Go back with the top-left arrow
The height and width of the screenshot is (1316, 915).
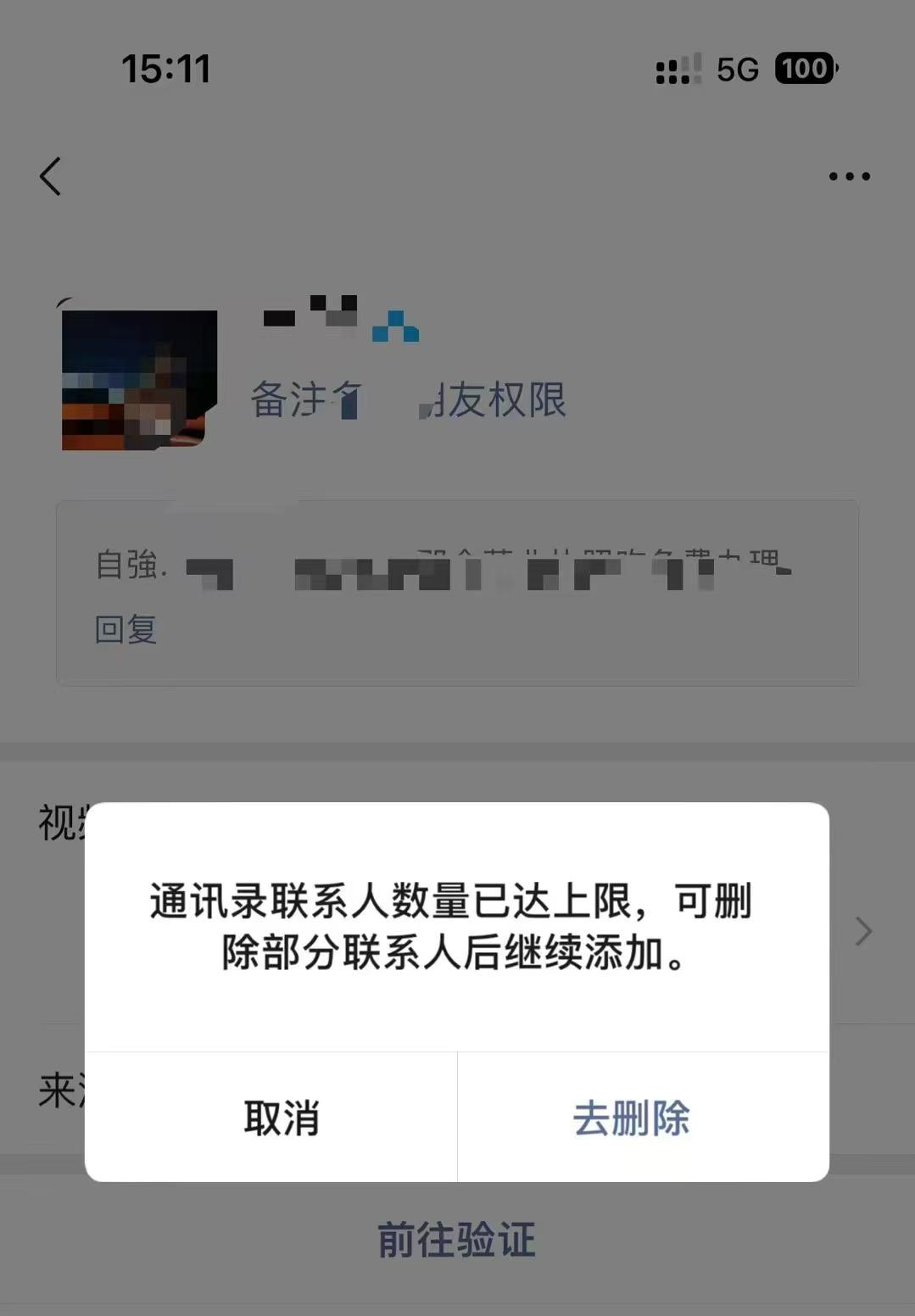coord(51,176)
